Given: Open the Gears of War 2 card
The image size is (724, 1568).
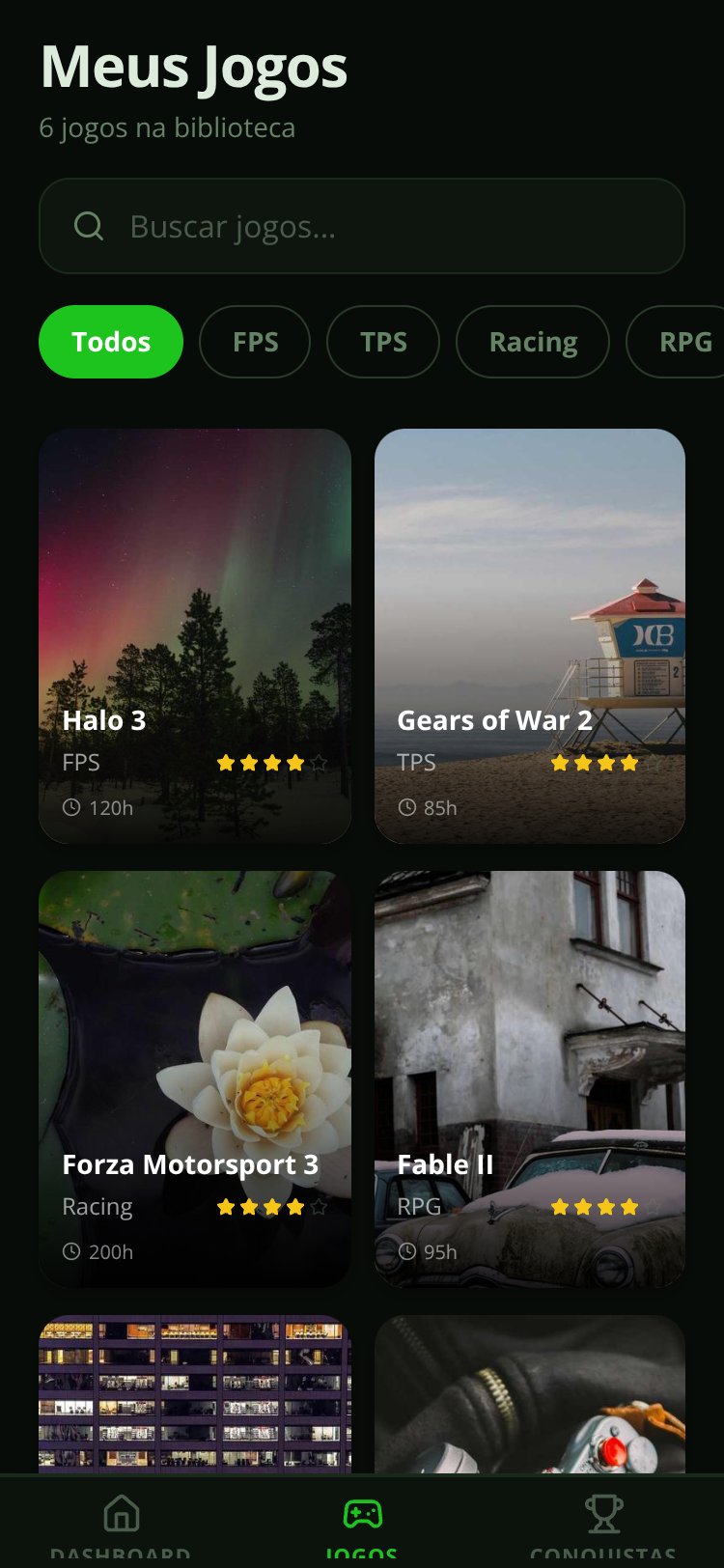Looking at the screenshot, I should click(530, 636).
